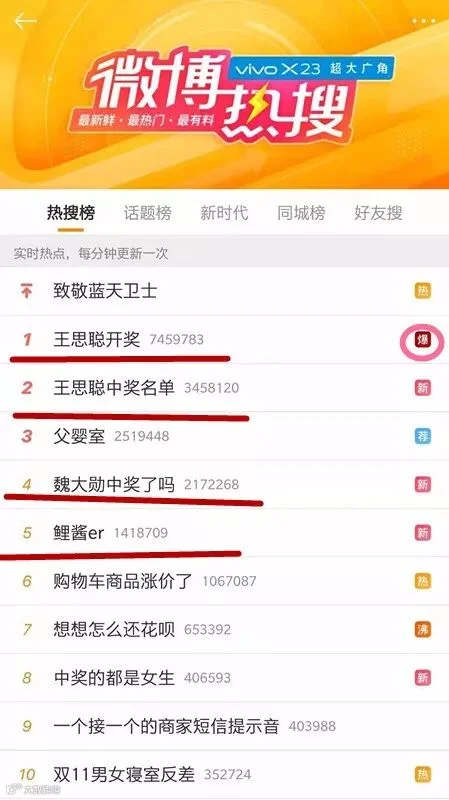View 购物车商品涨价了 topic
Screen dimensions: 449x800
(224, 581)
